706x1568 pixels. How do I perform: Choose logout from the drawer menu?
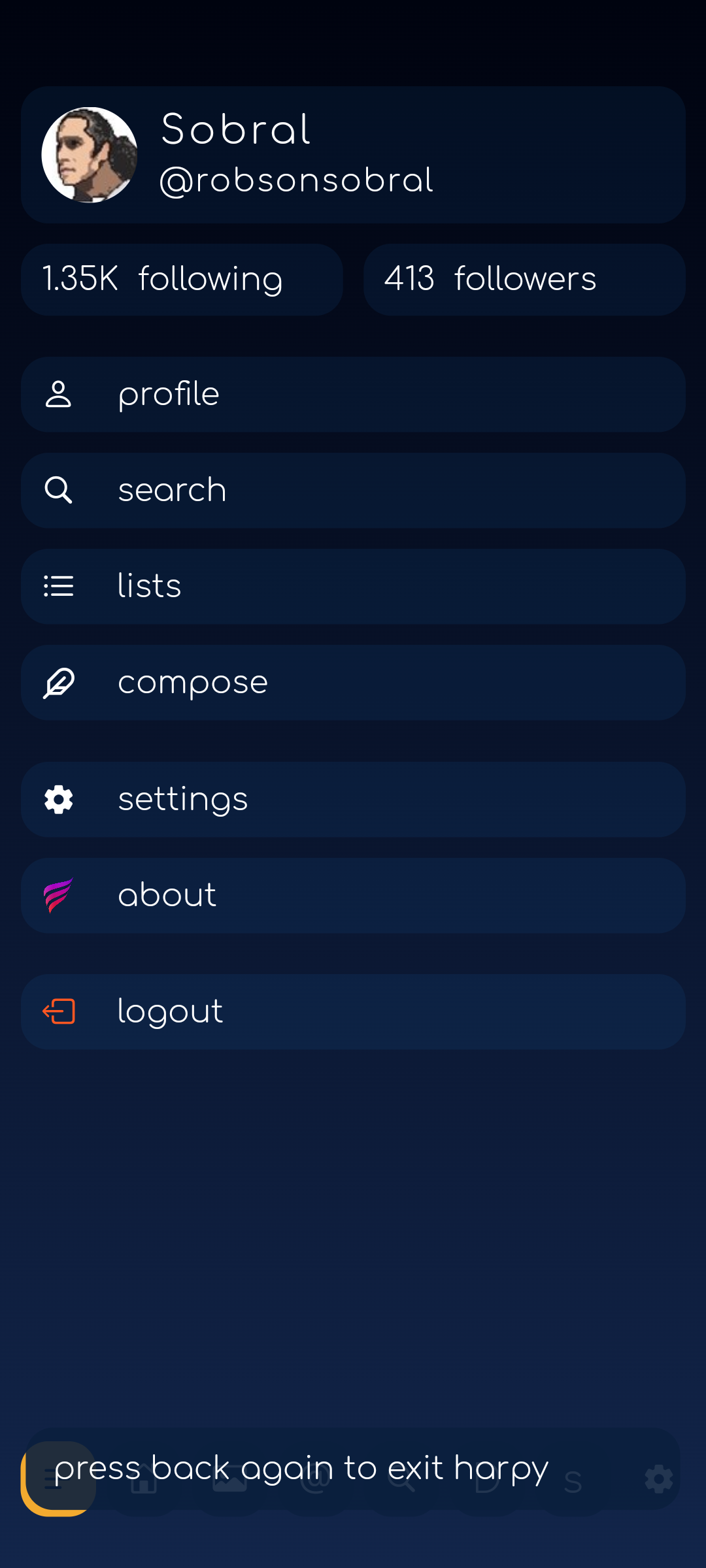pos(353,1011)
